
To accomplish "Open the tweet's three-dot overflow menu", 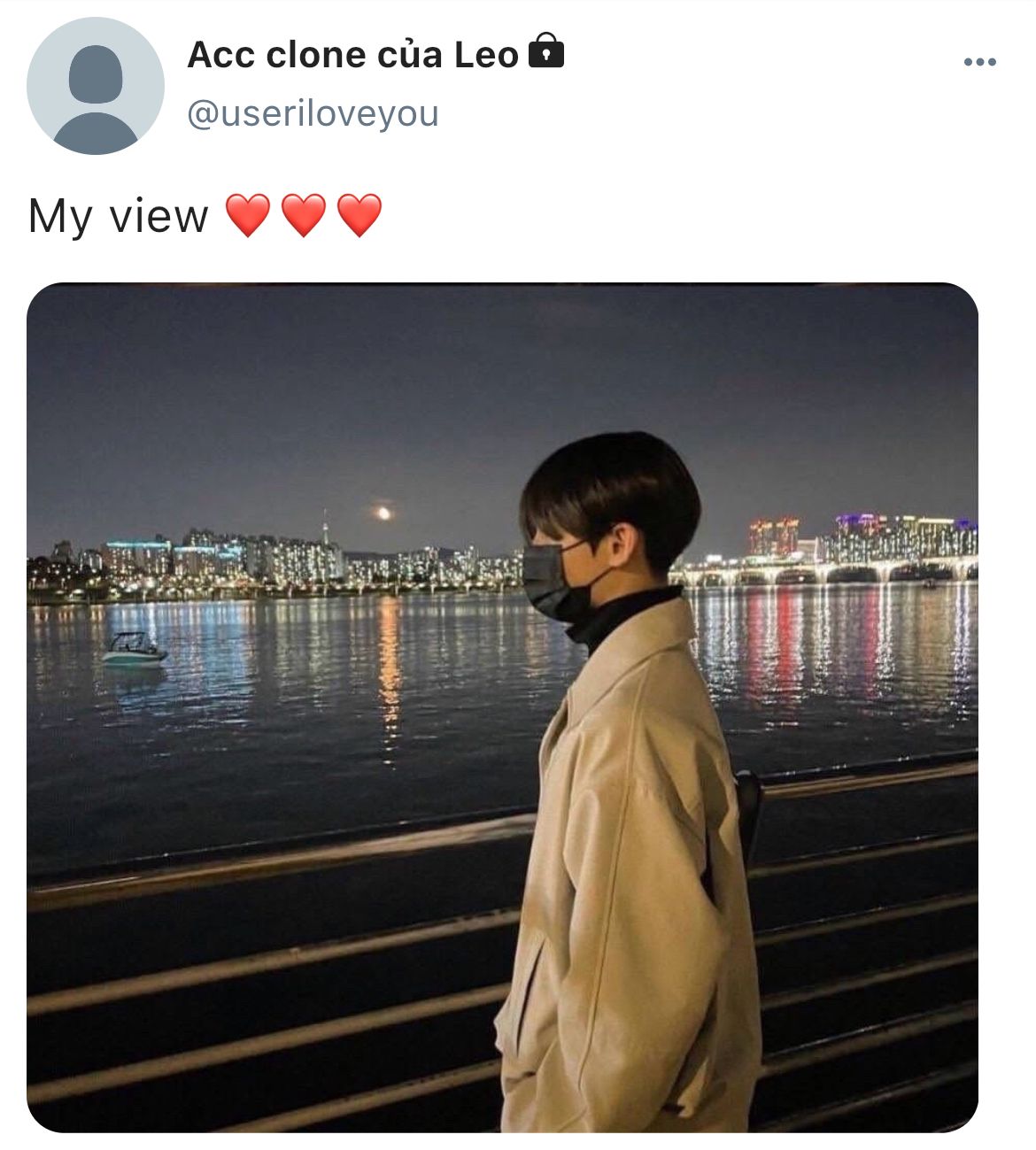I will pos(979,62).
